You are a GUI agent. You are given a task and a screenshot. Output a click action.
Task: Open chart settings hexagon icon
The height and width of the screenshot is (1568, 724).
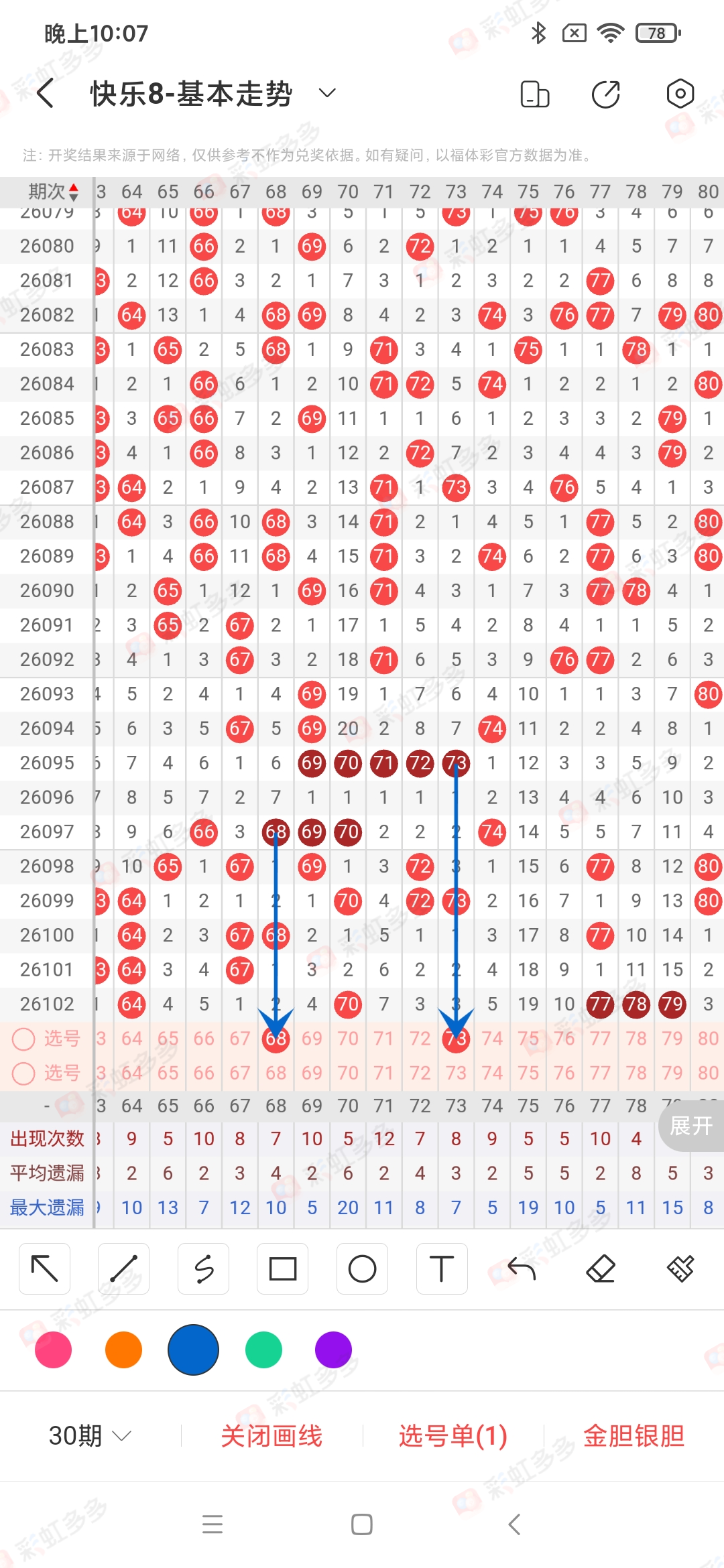click(x=680, y=94)
